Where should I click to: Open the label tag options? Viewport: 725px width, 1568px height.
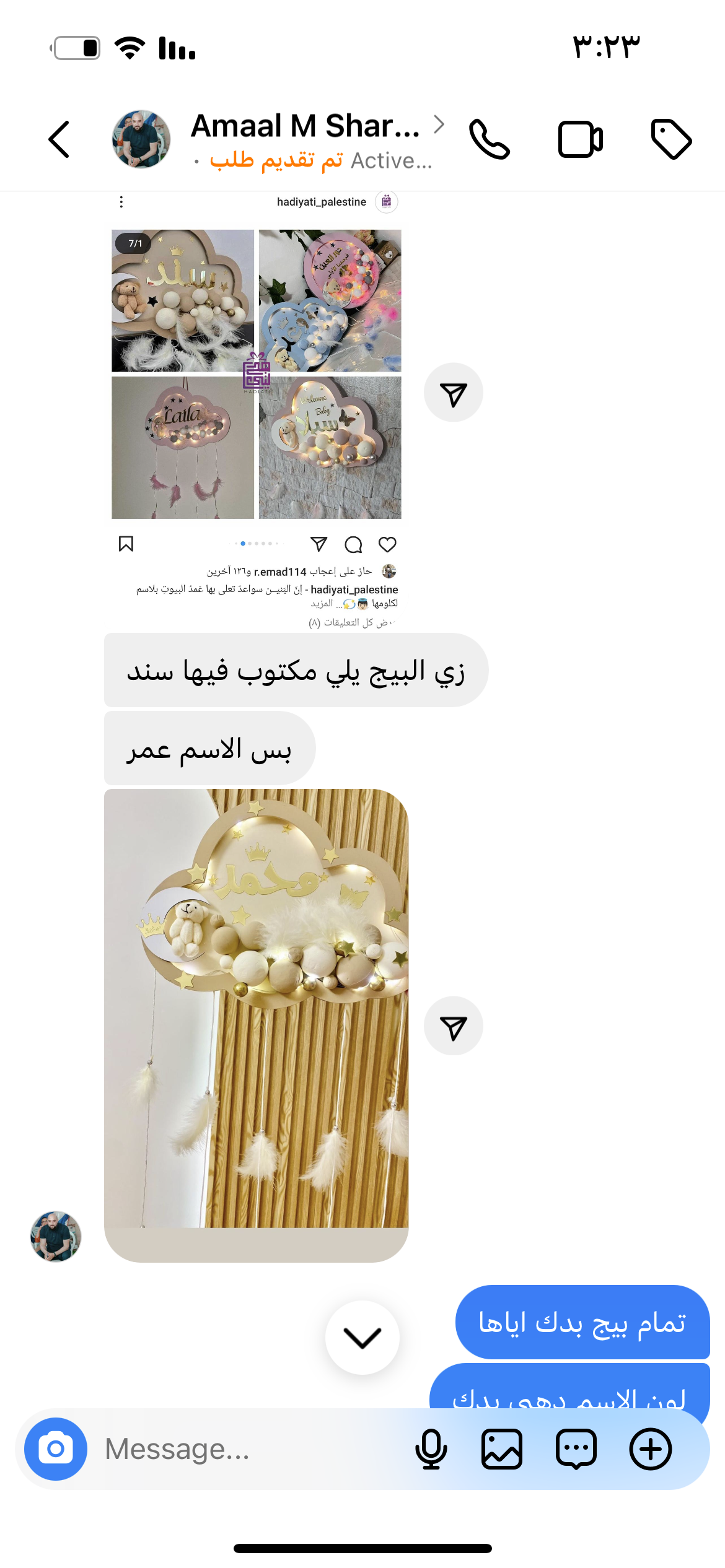coord(671,139)
